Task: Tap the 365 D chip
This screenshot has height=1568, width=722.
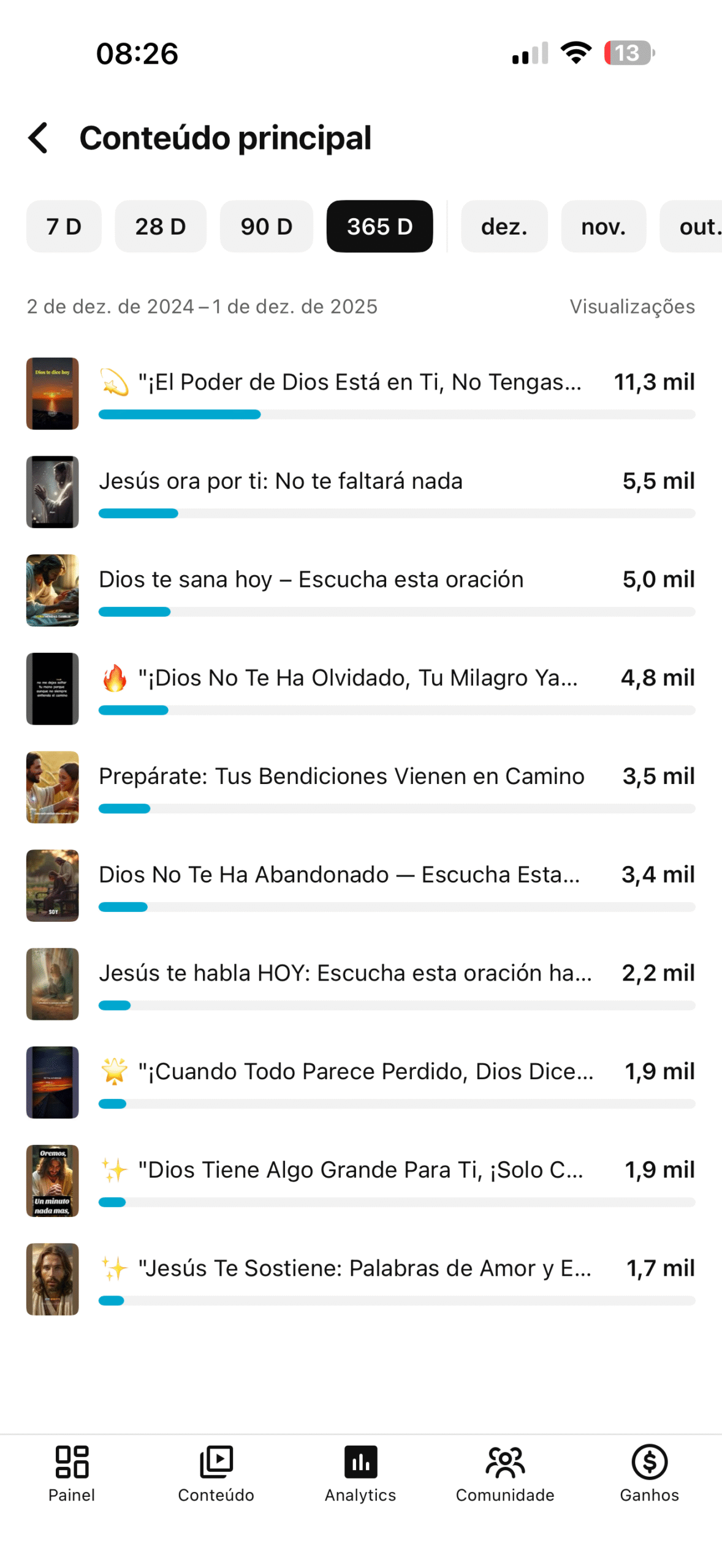Action: [379, 227]
